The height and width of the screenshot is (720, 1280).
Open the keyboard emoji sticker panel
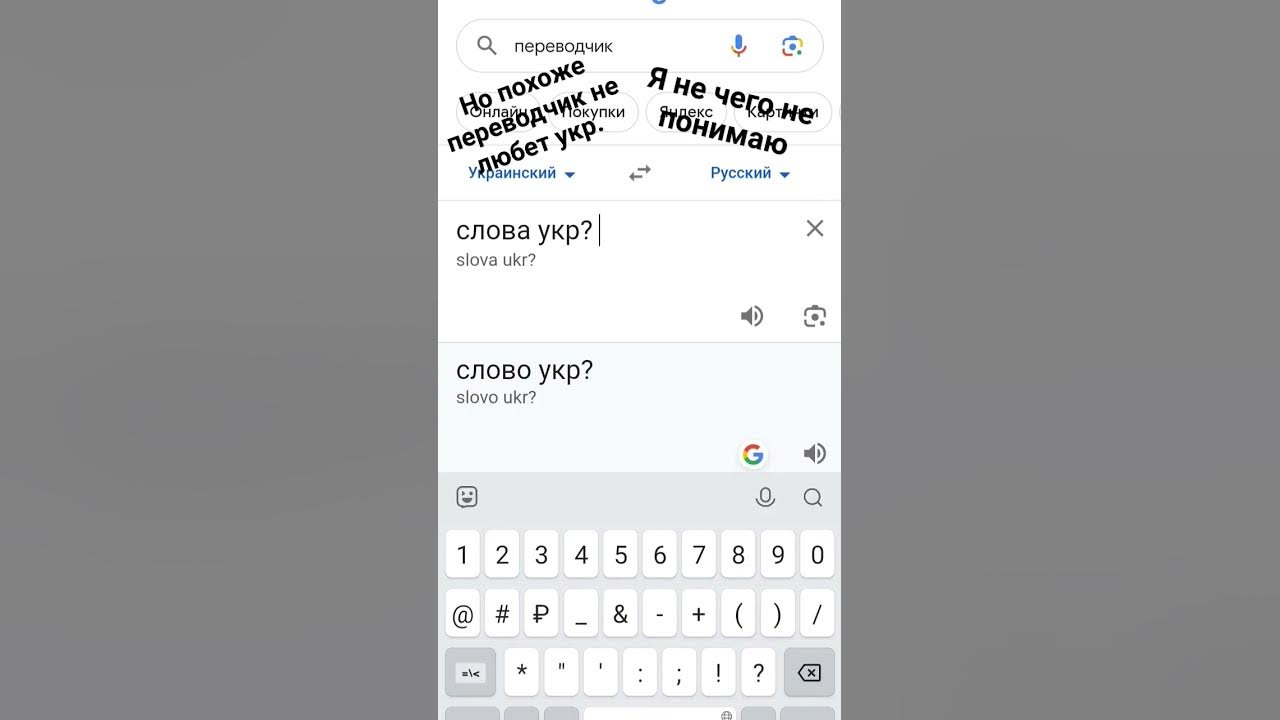467,497
